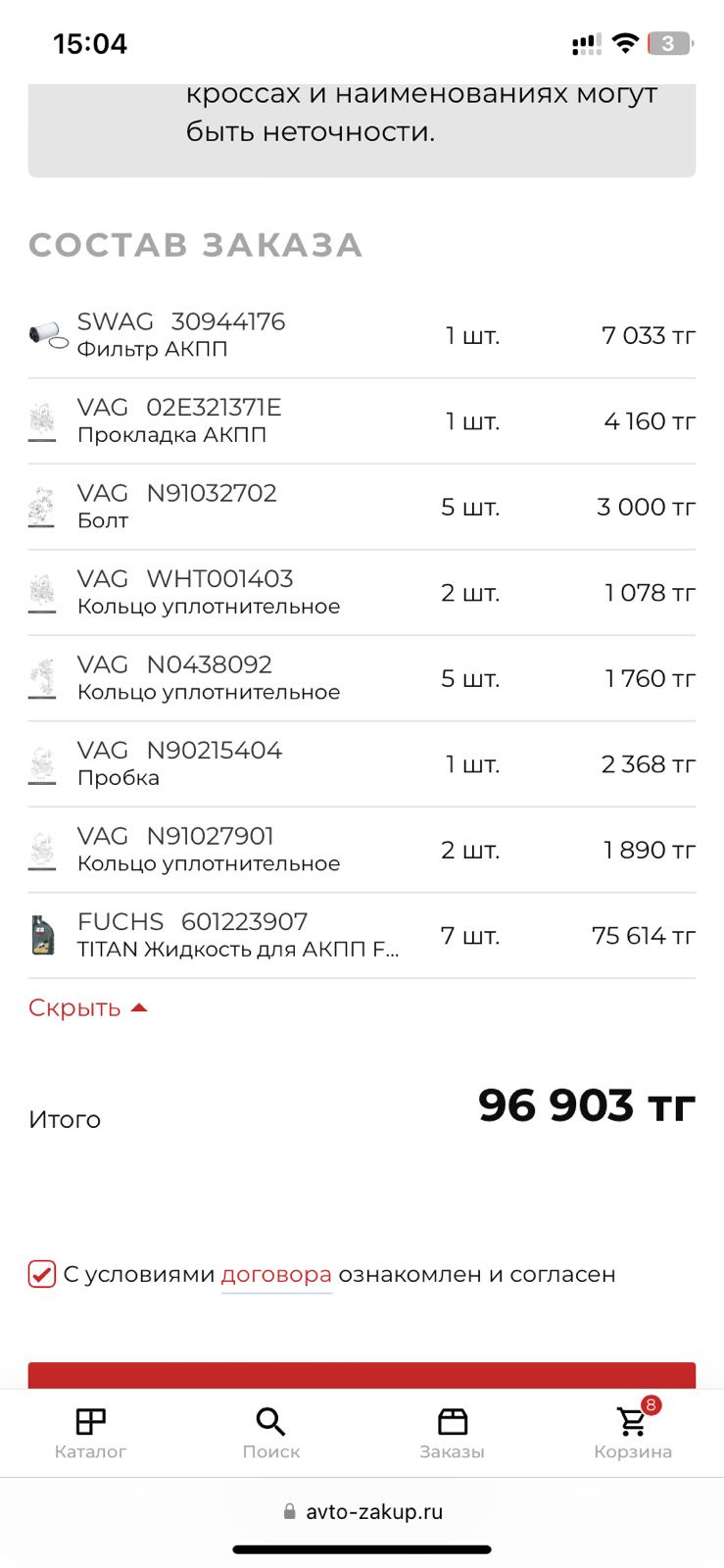
Task: Open the Корзина cart icon with badge 8
Action: (632, 1421)
